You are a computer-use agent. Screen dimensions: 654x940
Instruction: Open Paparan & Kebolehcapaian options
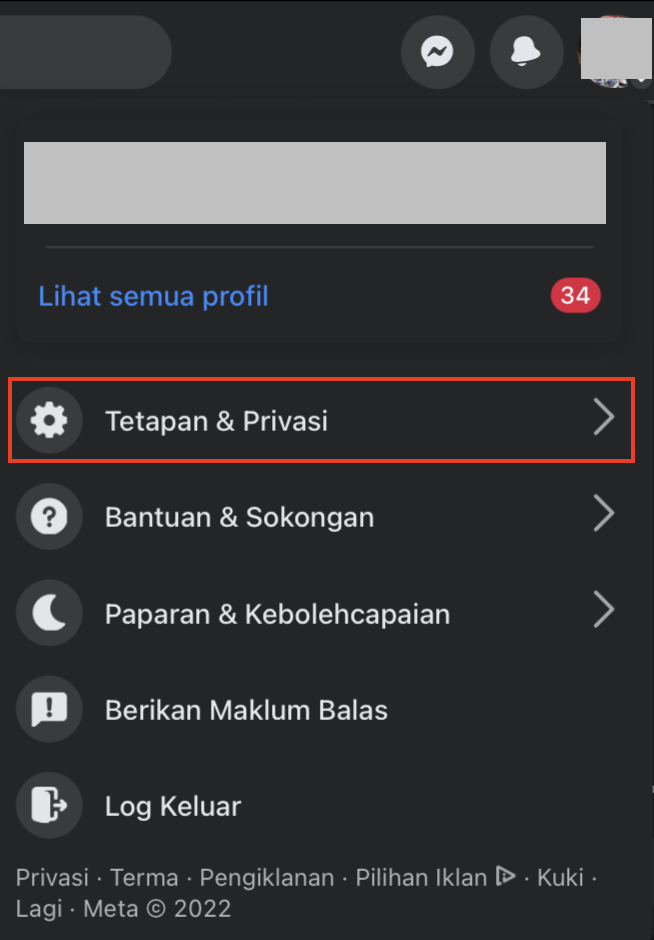point(321,613)
